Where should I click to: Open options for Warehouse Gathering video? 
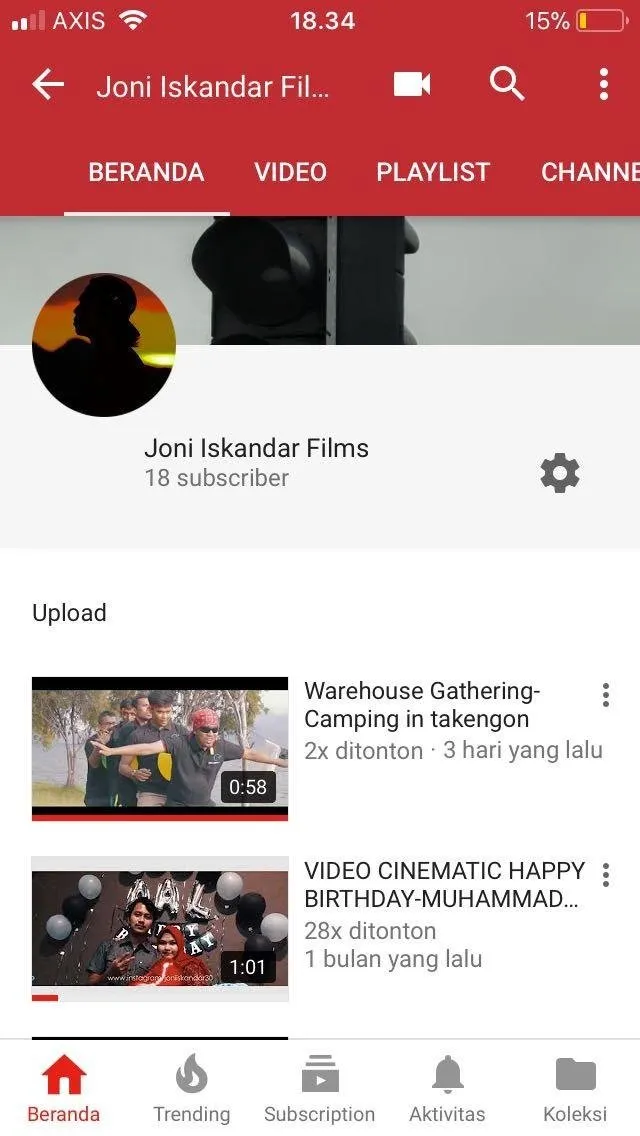coord(606,695)
